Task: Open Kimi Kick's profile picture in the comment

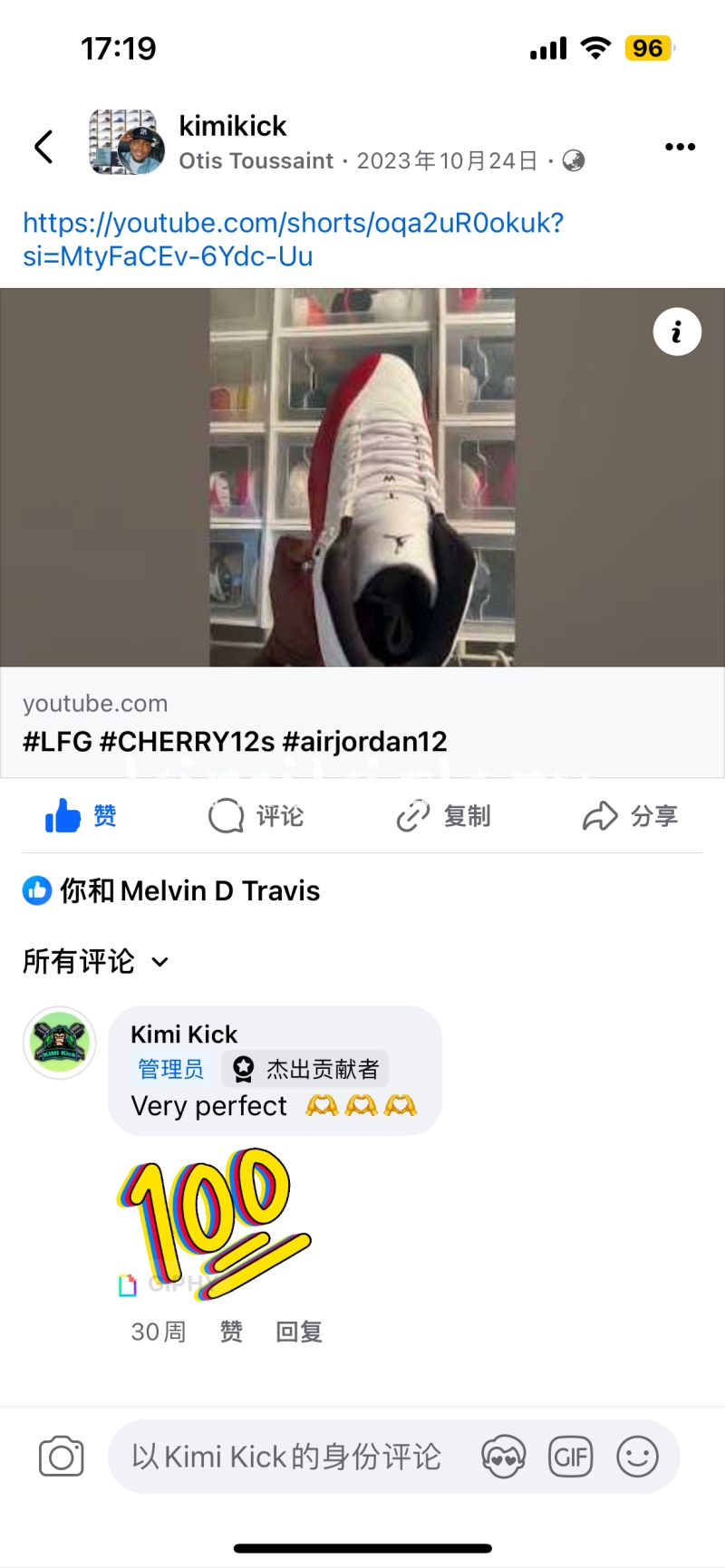Action: tap(60, 1043)
